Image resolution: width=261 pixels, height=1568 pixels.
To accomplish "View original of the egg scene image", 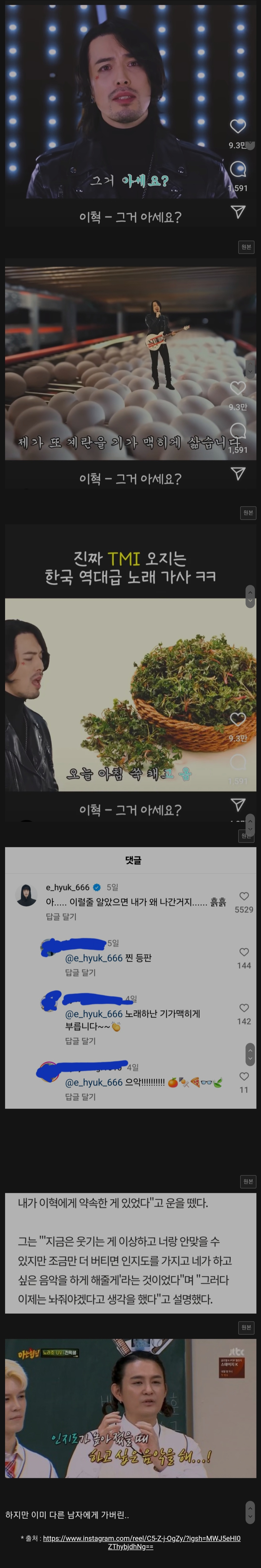I will click(246, 247).
